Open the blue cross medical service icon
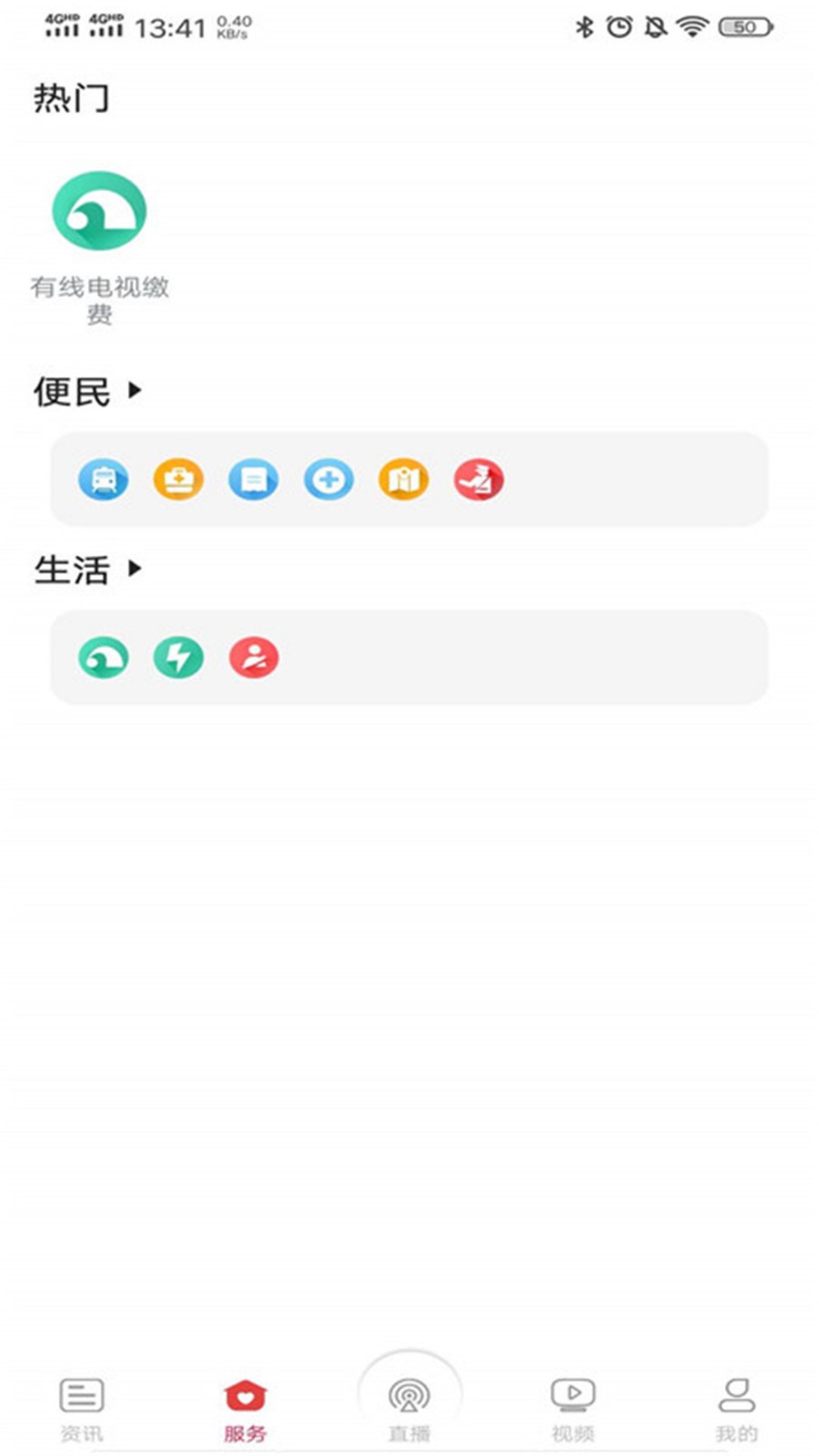Screen dimensions: 819x1456 point(328,480)
